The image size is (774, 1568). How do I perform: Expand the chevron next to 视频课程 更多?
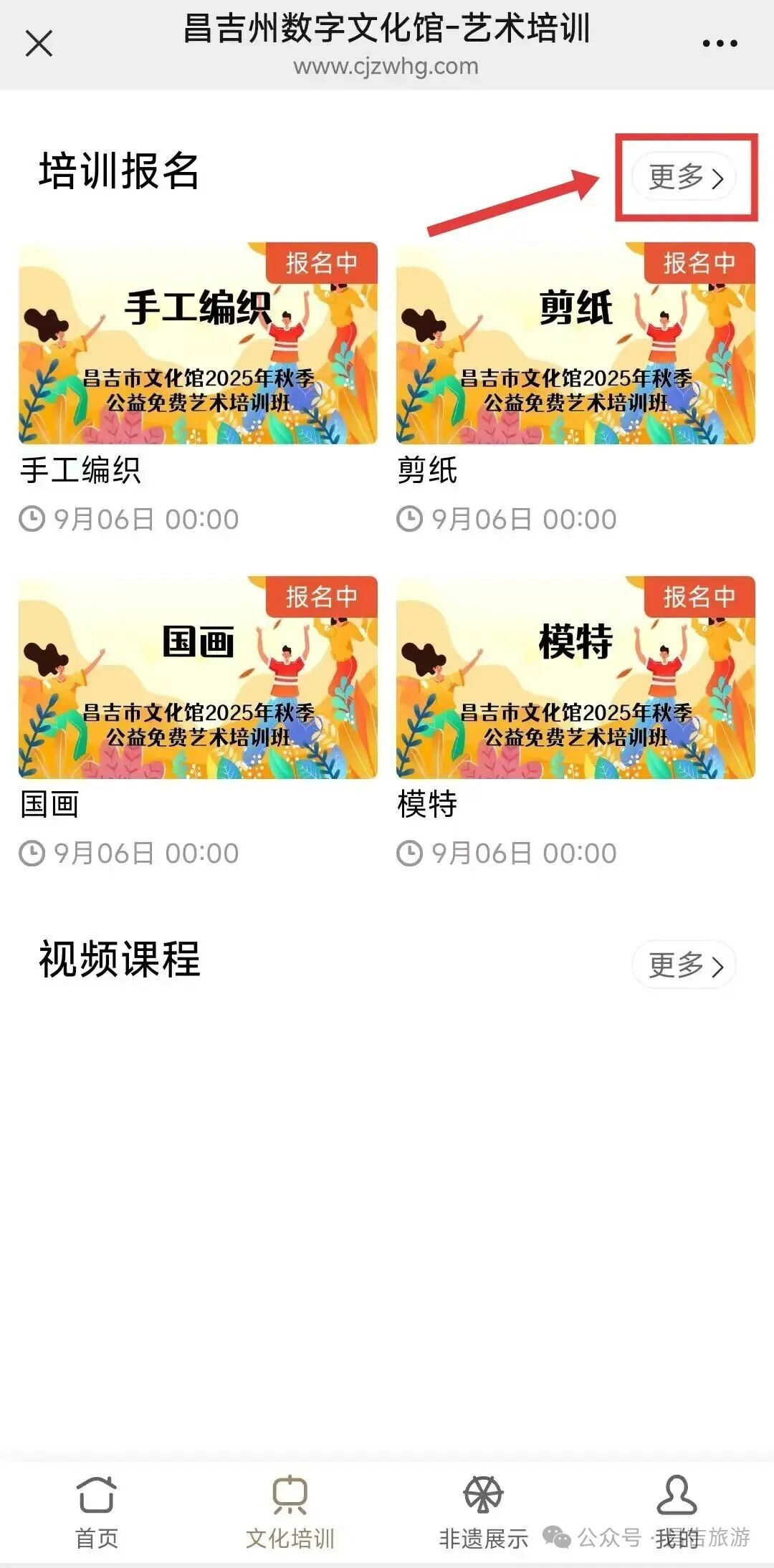coord(719,965)
